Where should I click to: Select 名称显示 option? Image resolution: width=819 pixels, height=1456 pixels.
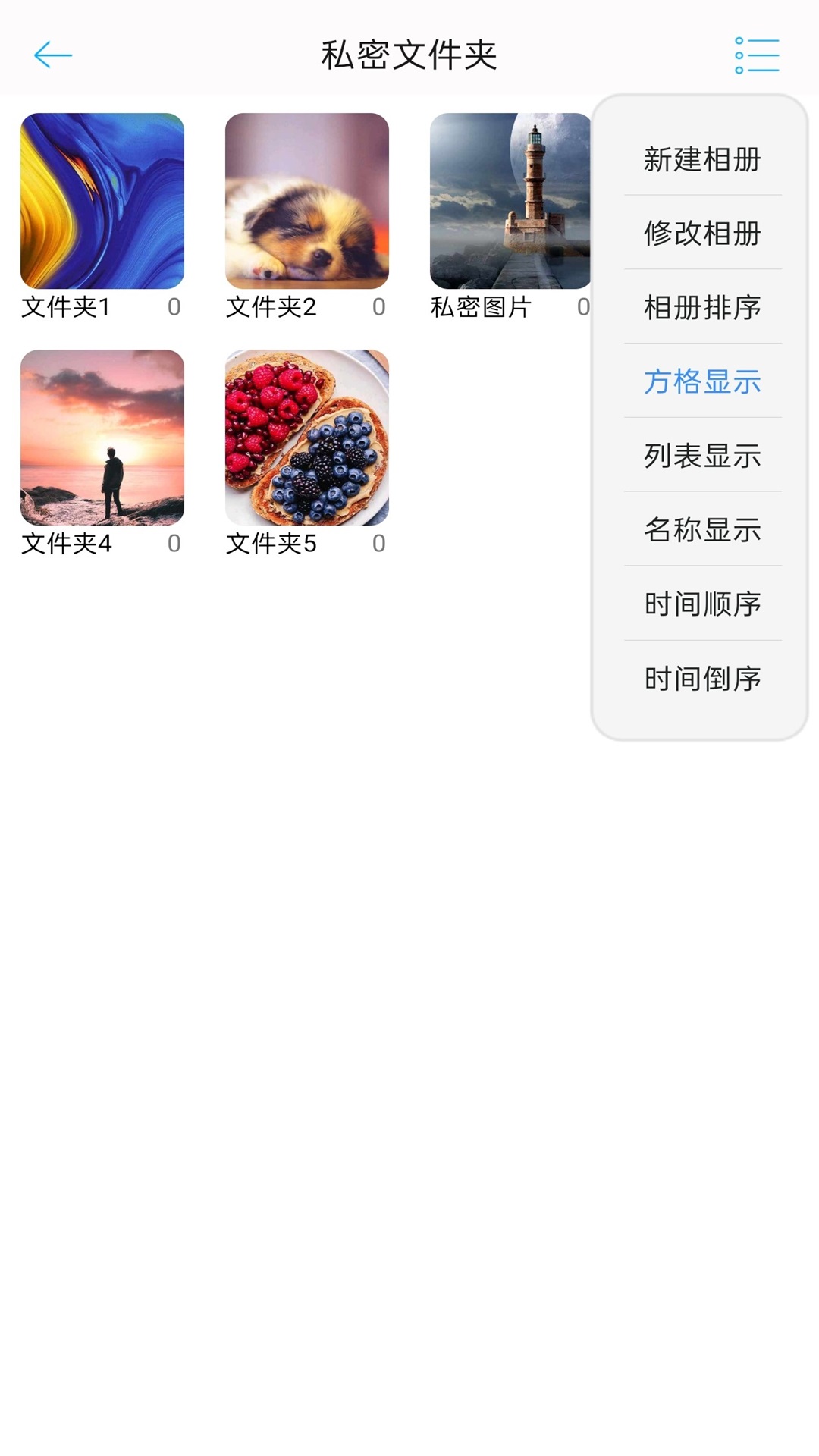(702, 529)
